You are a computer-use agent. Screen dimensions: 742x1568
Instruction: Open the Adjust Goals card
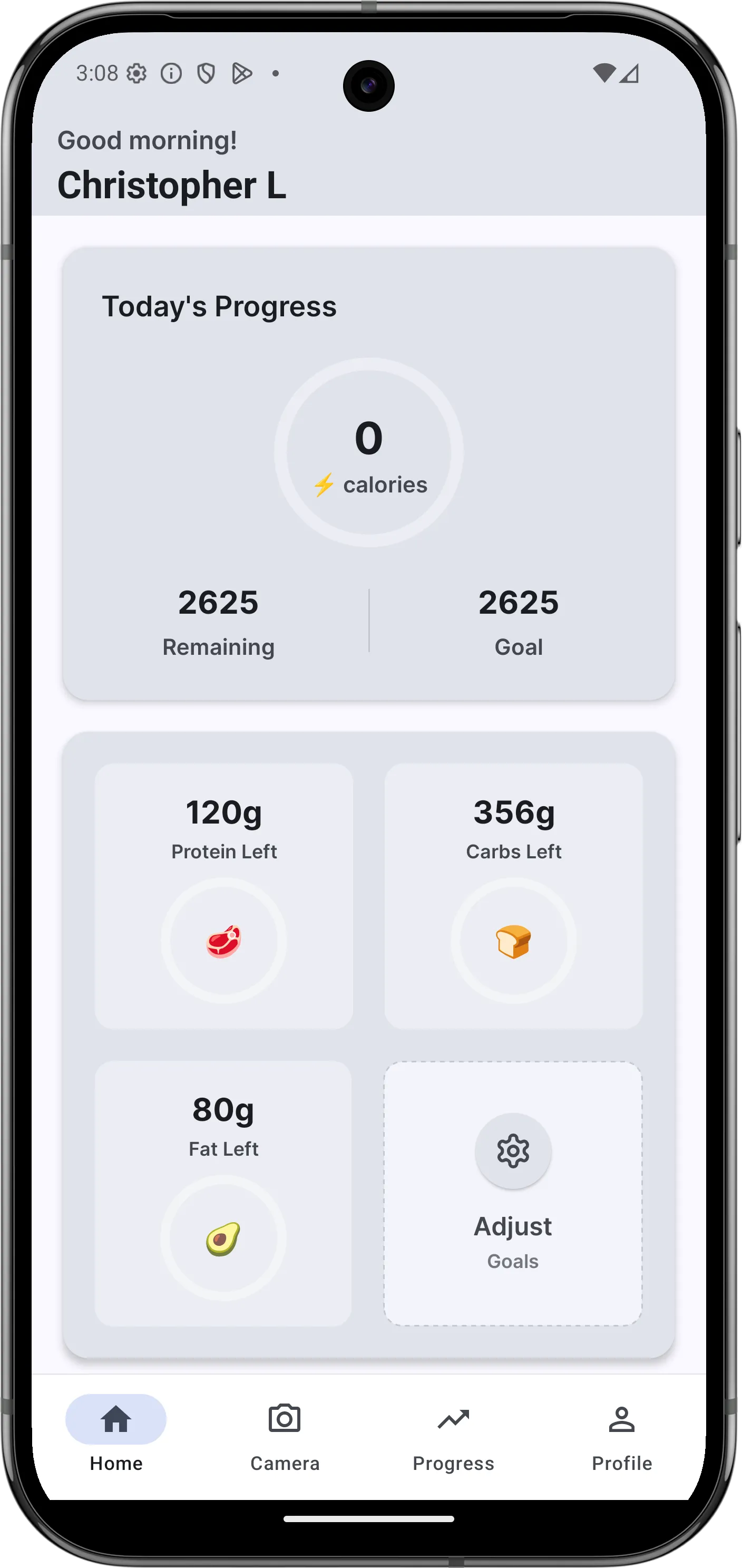coord(513,1193)
